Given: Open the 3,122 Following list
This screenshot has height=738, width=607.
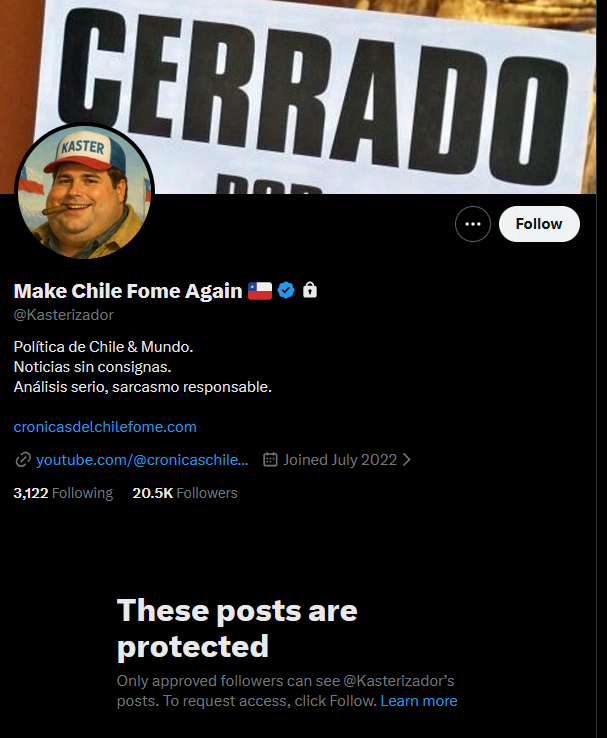Looking at the screenshot, I should coord(63,493).
